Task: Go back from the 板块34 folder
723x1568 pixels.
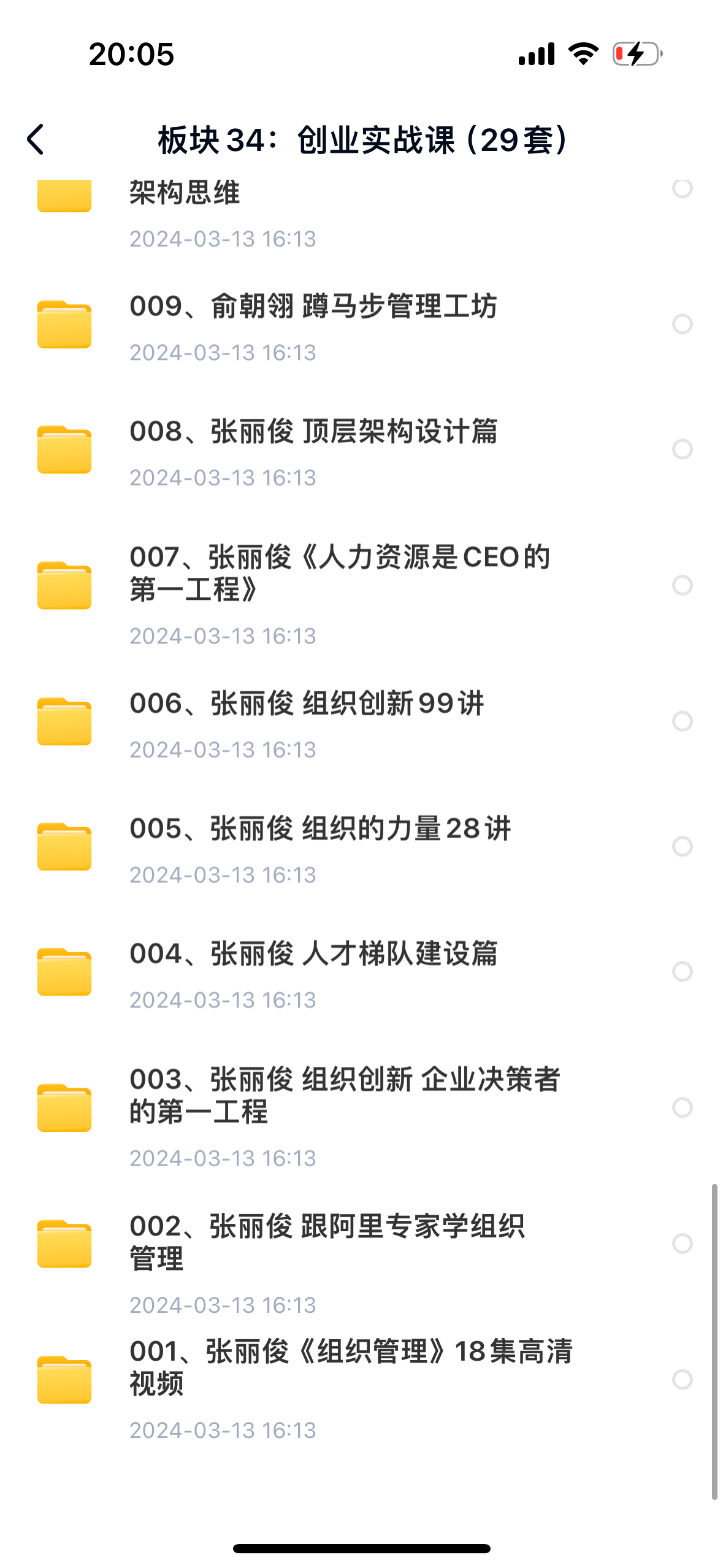Action: coord(36,139)
